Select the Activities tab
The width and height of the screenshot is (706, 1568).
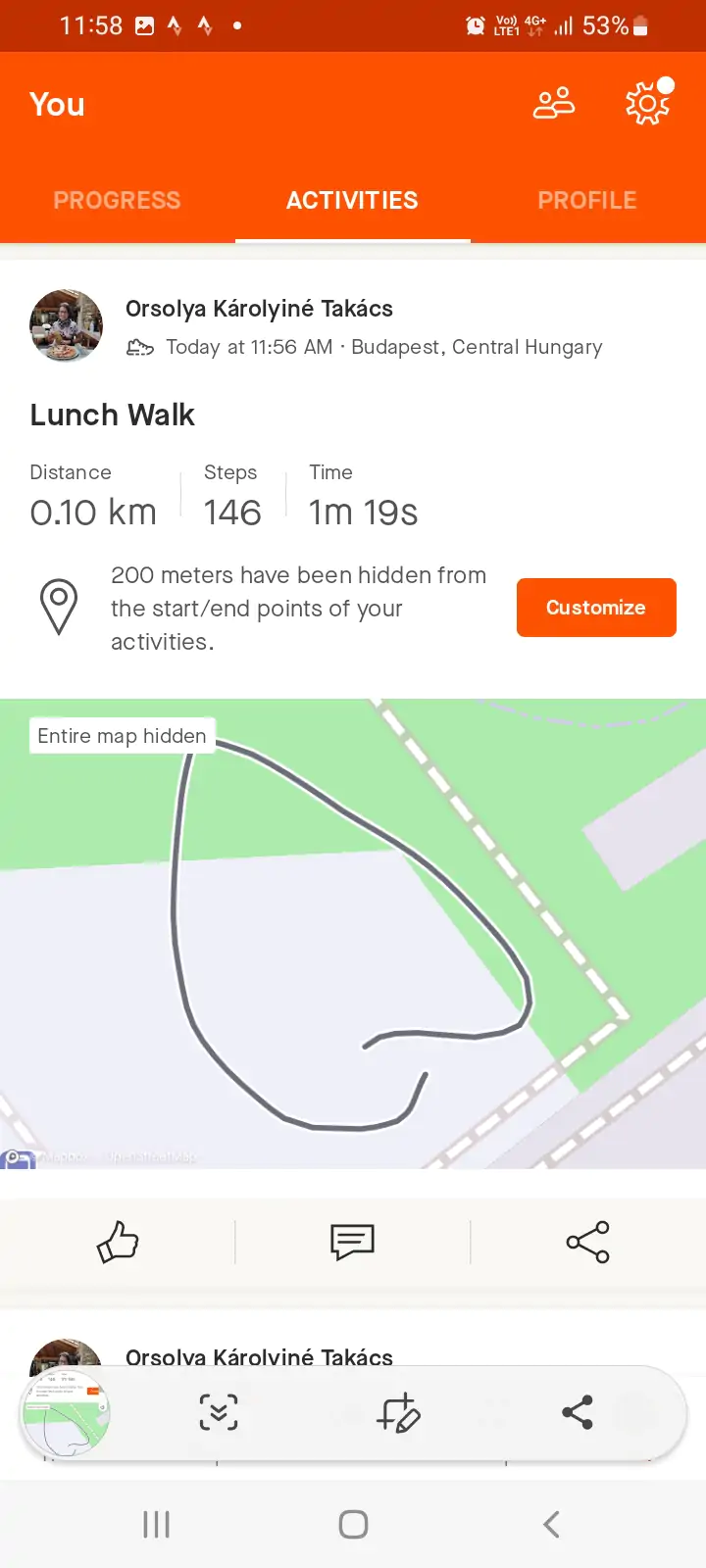(352, 201)
